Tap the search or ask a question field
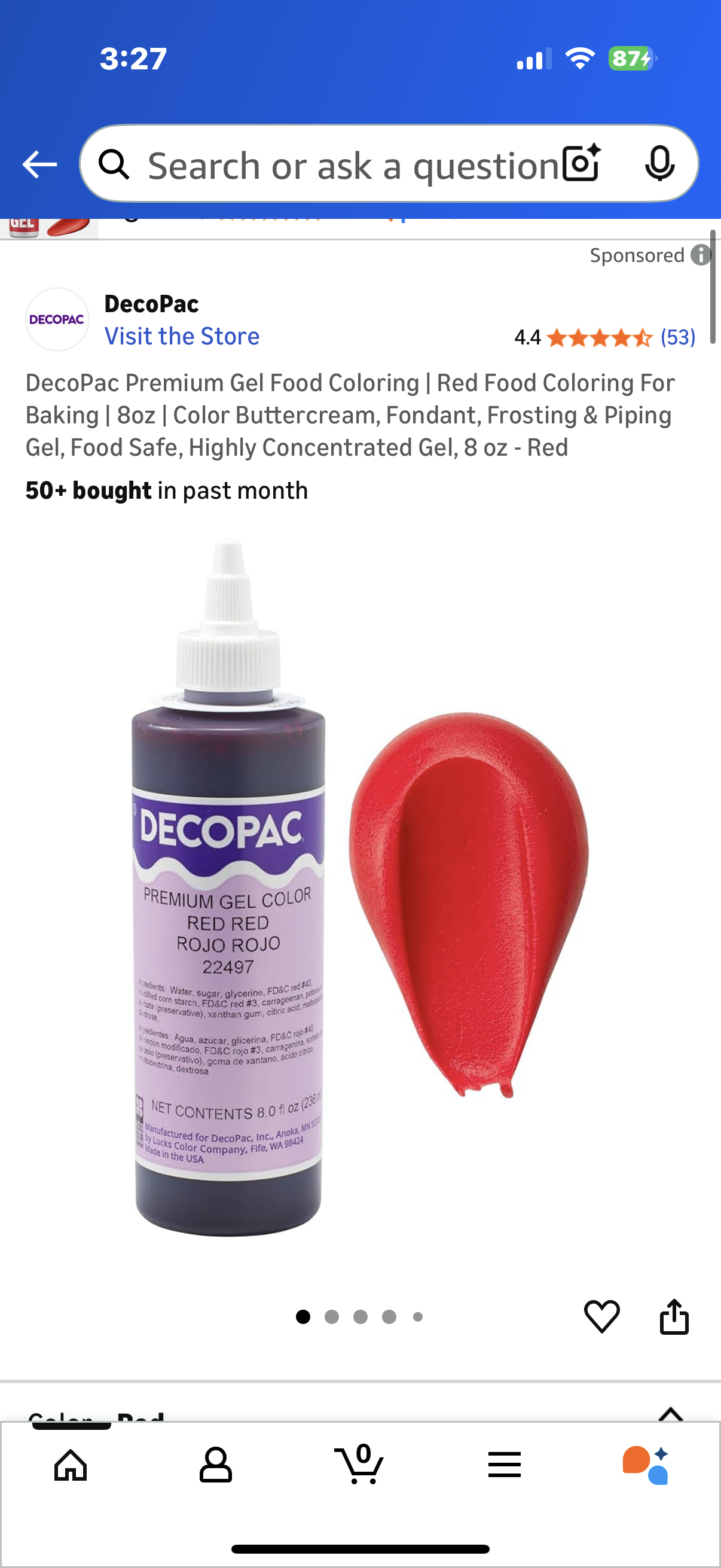This screenshot has height=1568, width=721. click(x=341, y=164)
